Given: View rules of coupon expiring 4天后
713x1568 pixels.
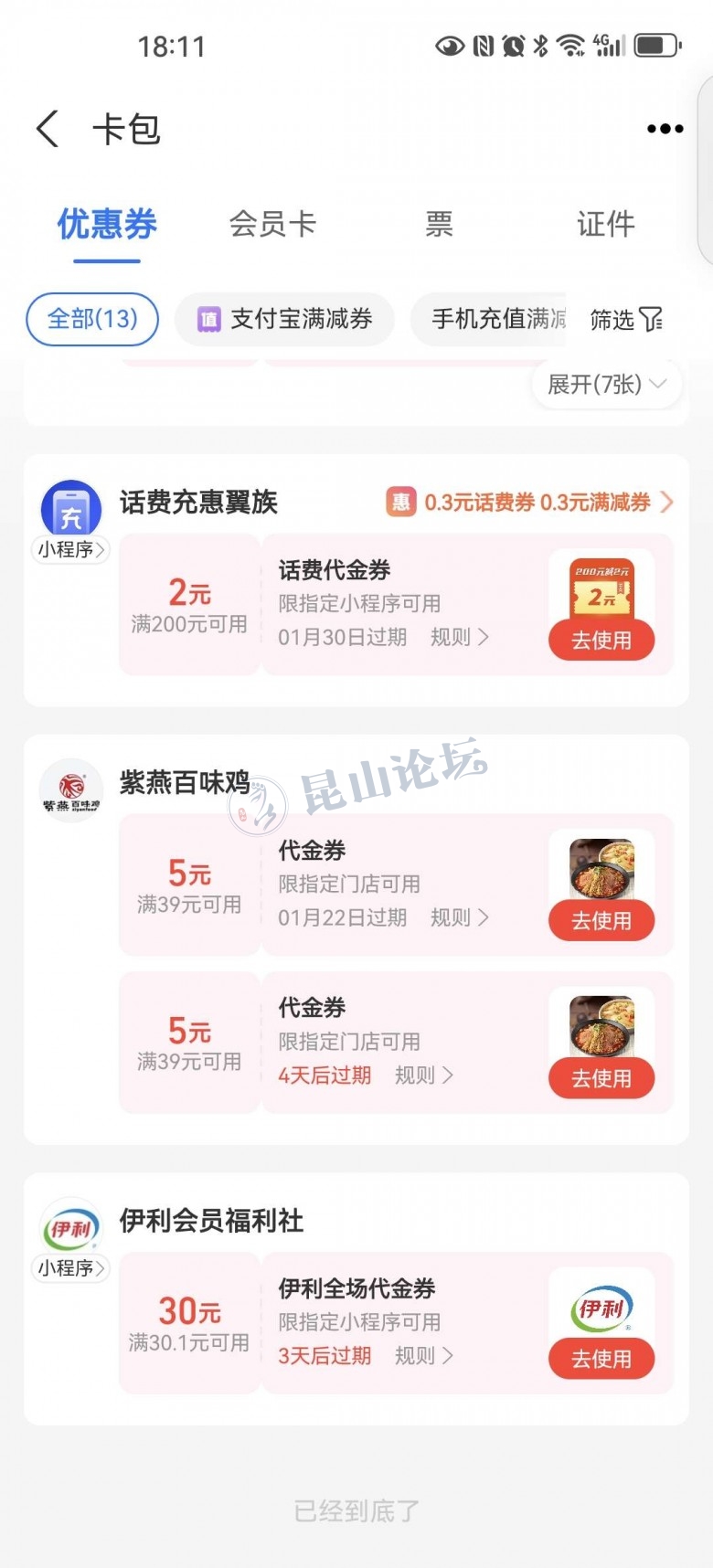Looking at the screenshot, I should [x=423, y=1075].
